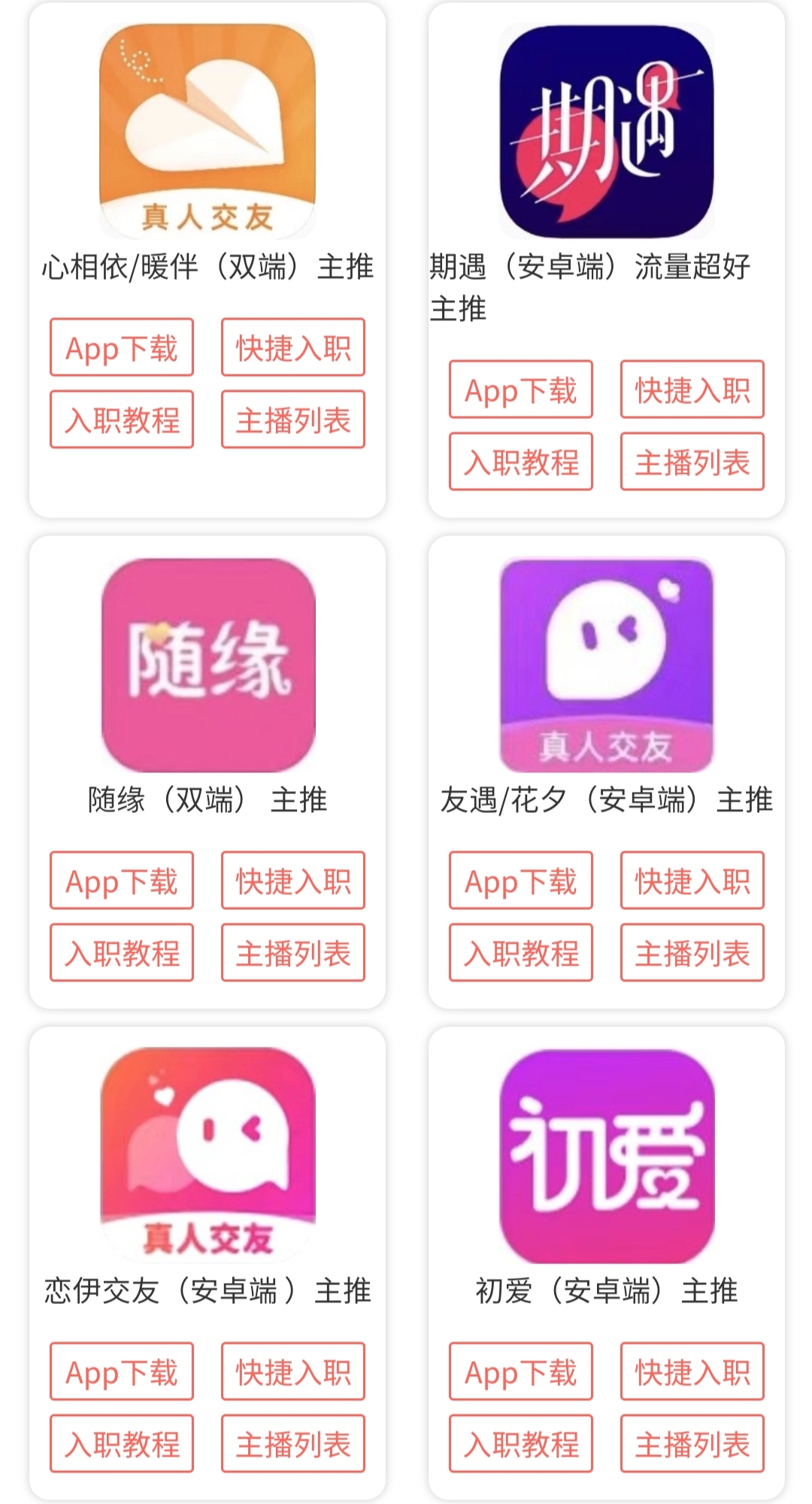Open 主播列表 for 恋伊交友
This screenshot has width=812, height=1504.
[x=293, y=1444]
